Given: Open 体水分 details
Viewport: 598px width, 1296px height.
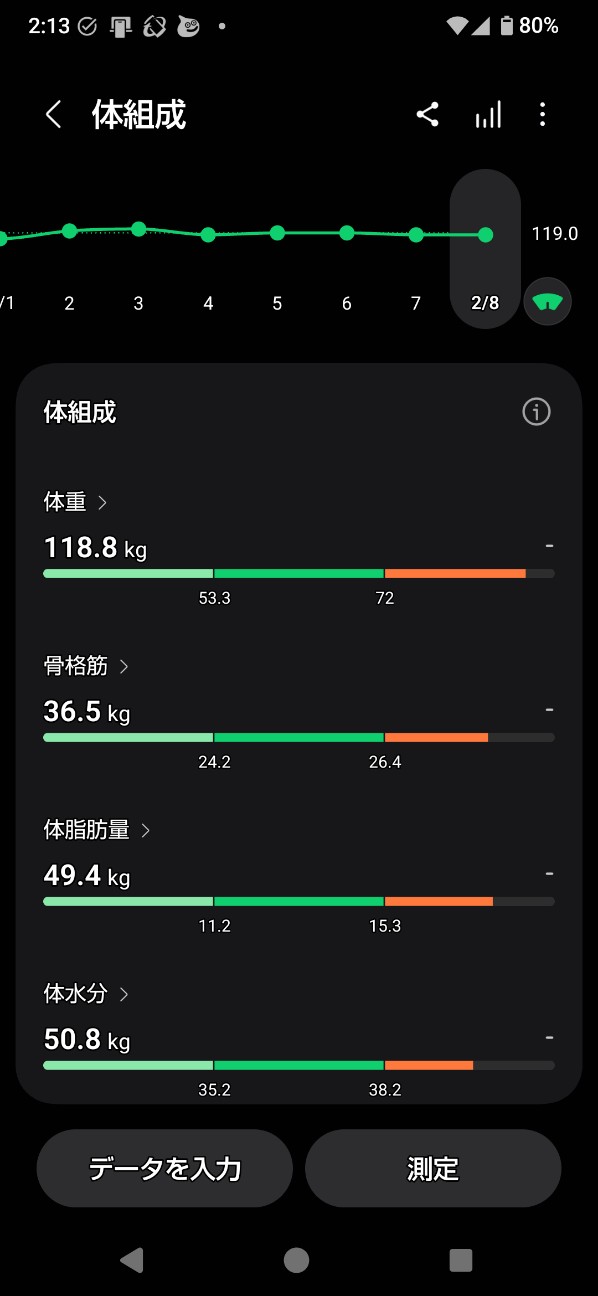Looking at the screenshot, I should 87,994.
